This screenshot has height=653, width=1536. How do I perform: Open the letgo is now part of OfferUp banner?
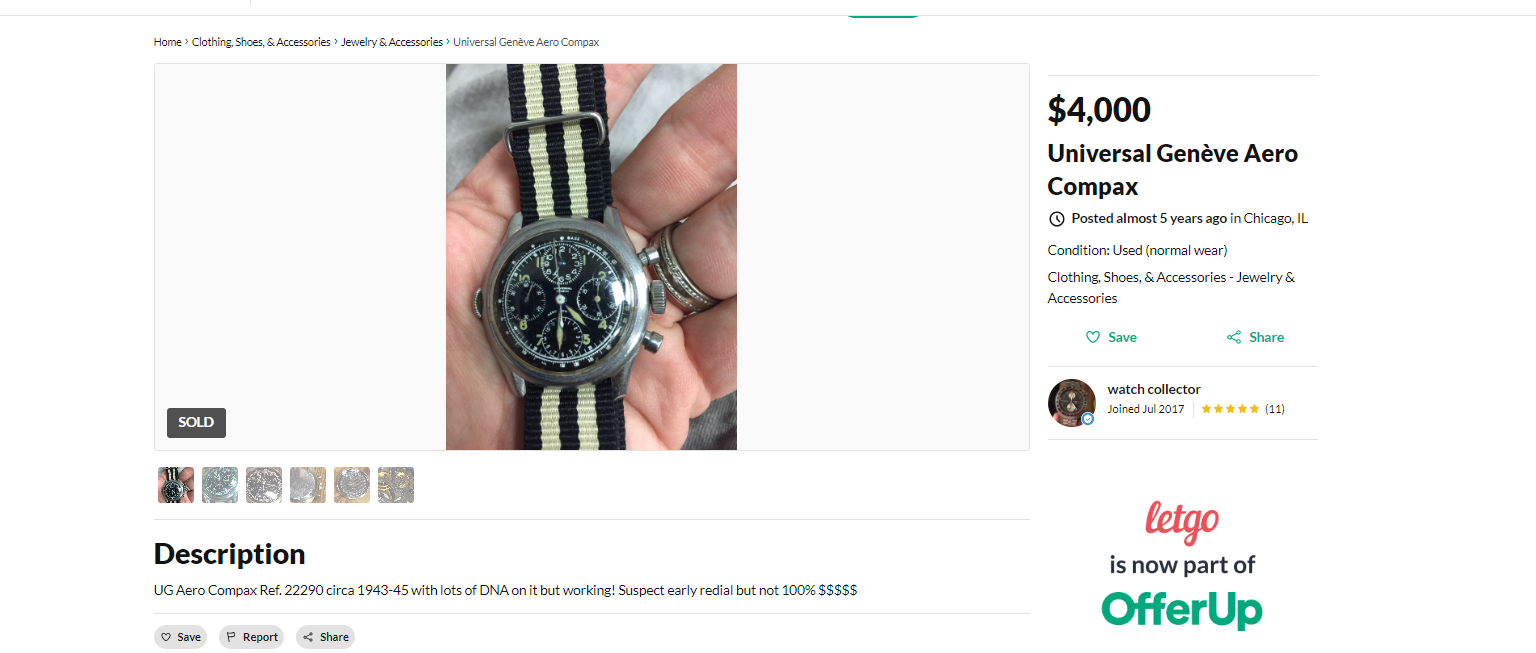[1182, 565]
